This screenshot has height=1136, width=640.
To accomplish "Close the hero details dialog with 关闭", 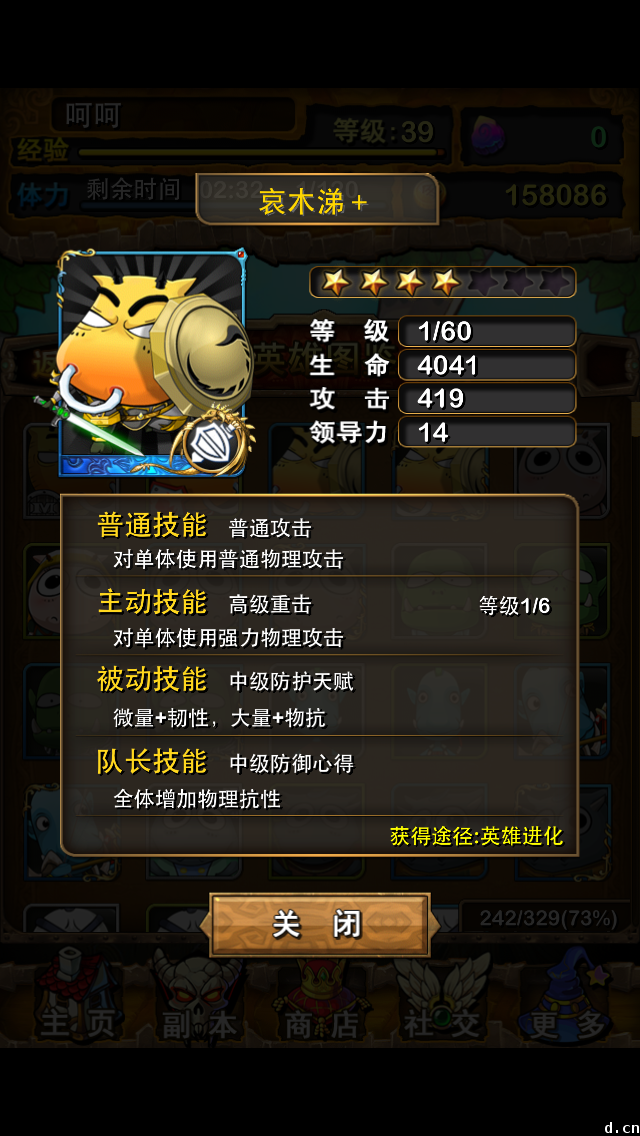I will coord(318,924).
